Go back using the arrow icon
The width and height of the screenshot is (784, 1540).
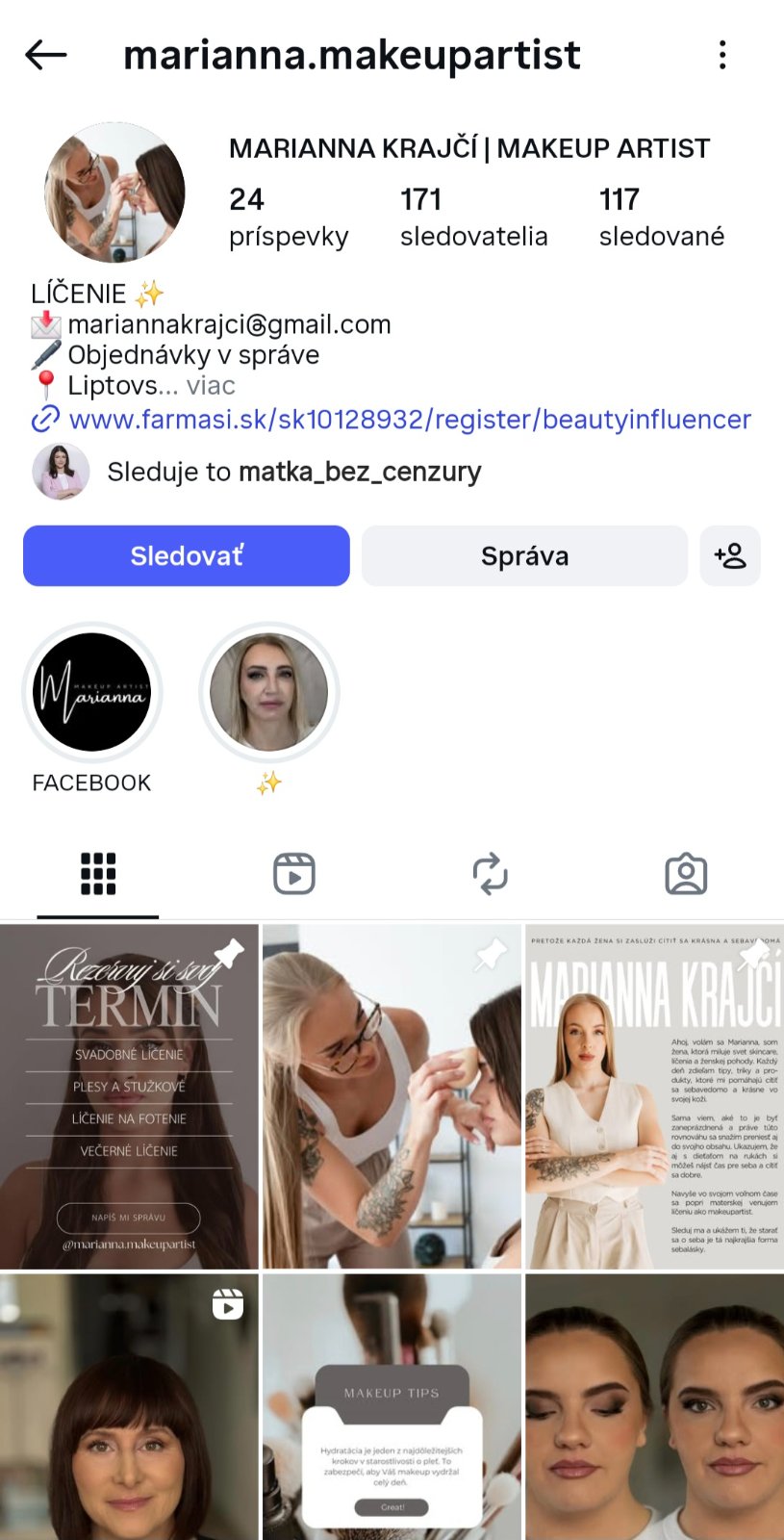point(45,55)
